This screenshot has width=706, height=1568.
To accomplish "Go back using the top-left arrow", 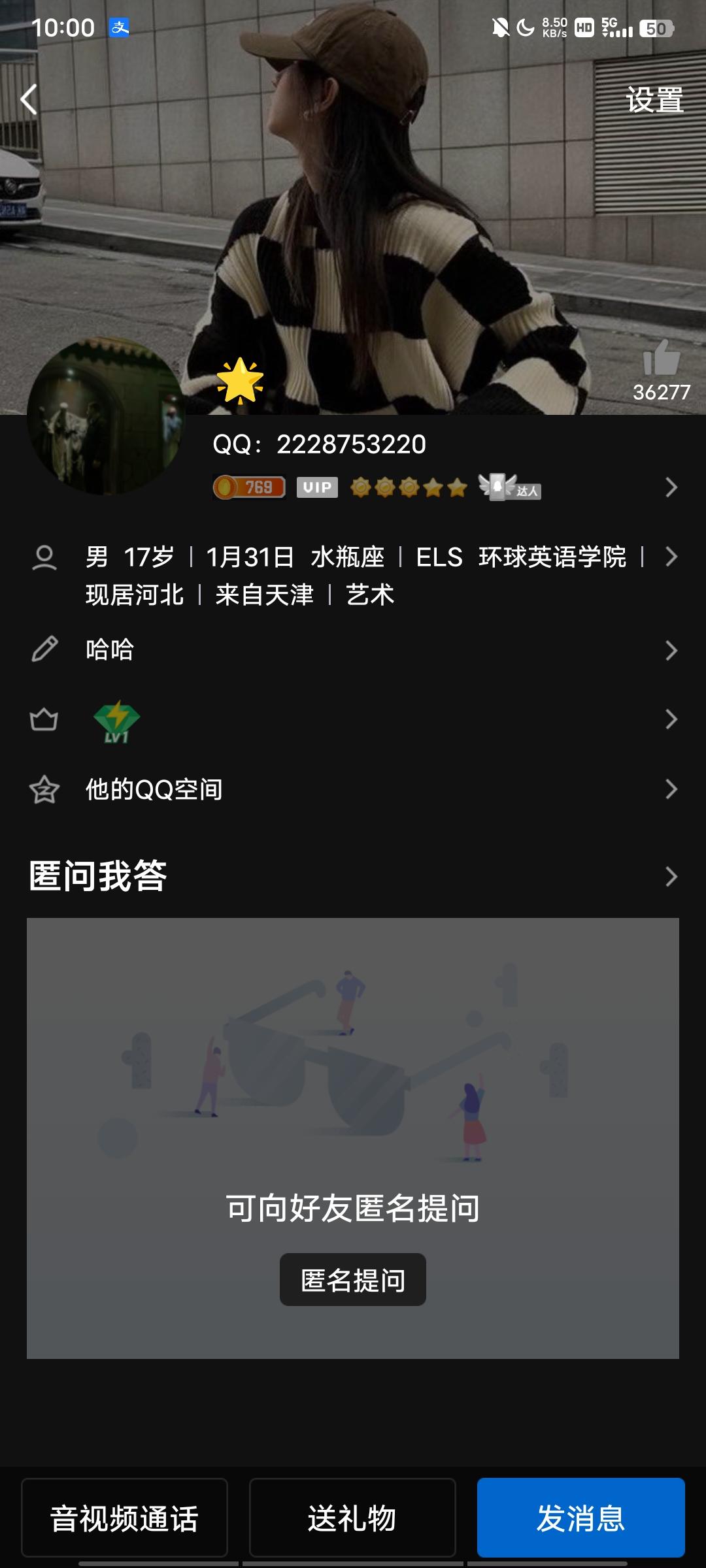I will [x=29, y=100].
